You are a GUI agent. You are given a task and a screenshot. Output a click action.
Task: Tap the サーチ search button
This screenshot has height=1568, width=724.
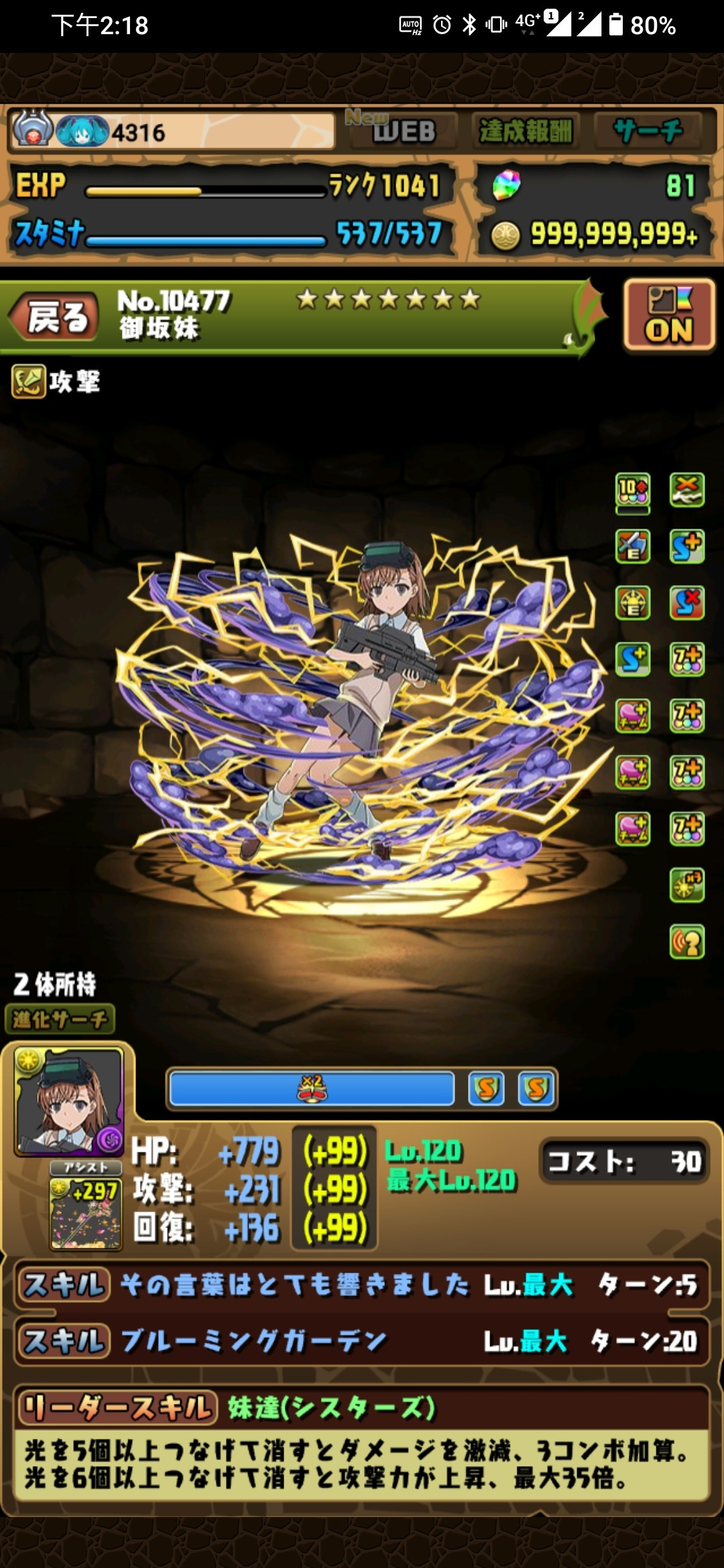648,130
